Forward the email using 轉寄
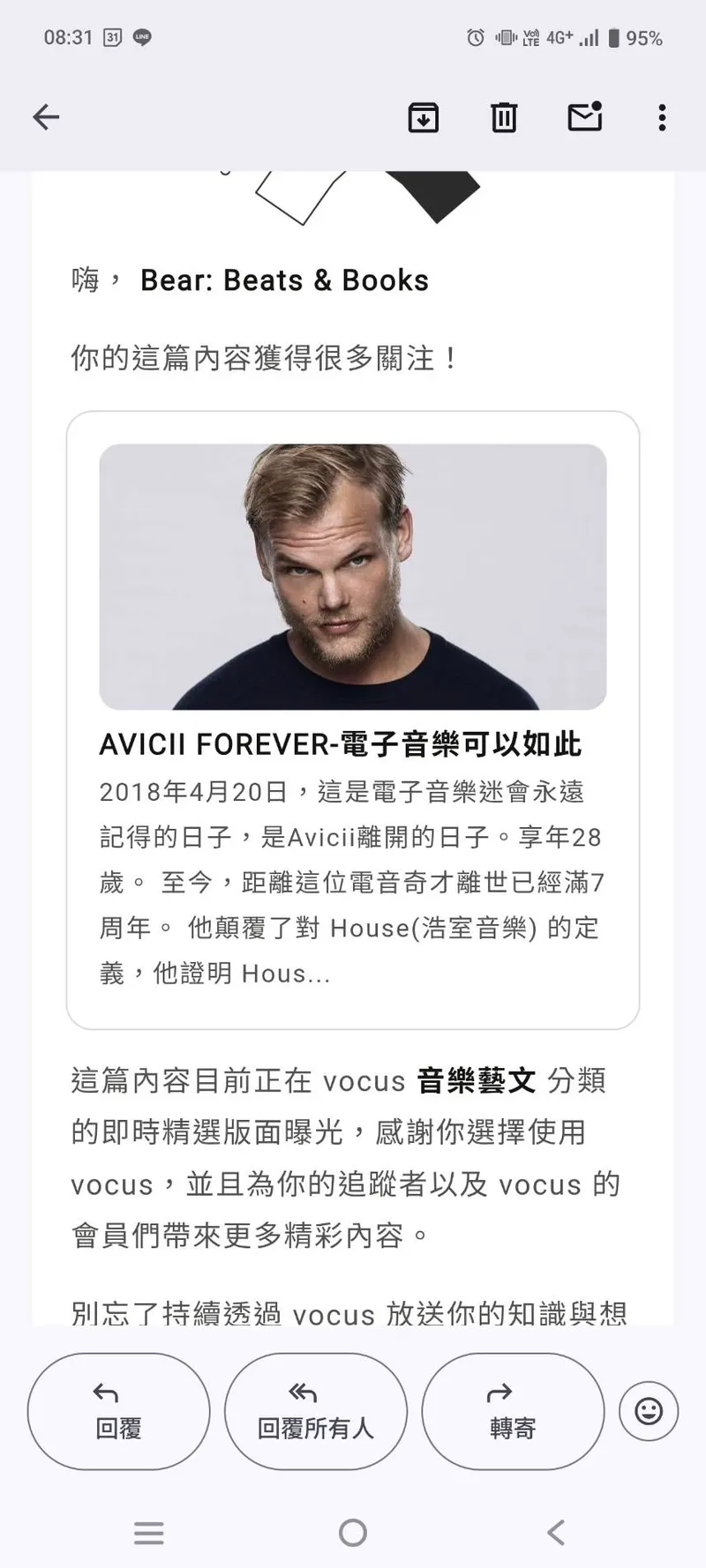 (513, 1411)
